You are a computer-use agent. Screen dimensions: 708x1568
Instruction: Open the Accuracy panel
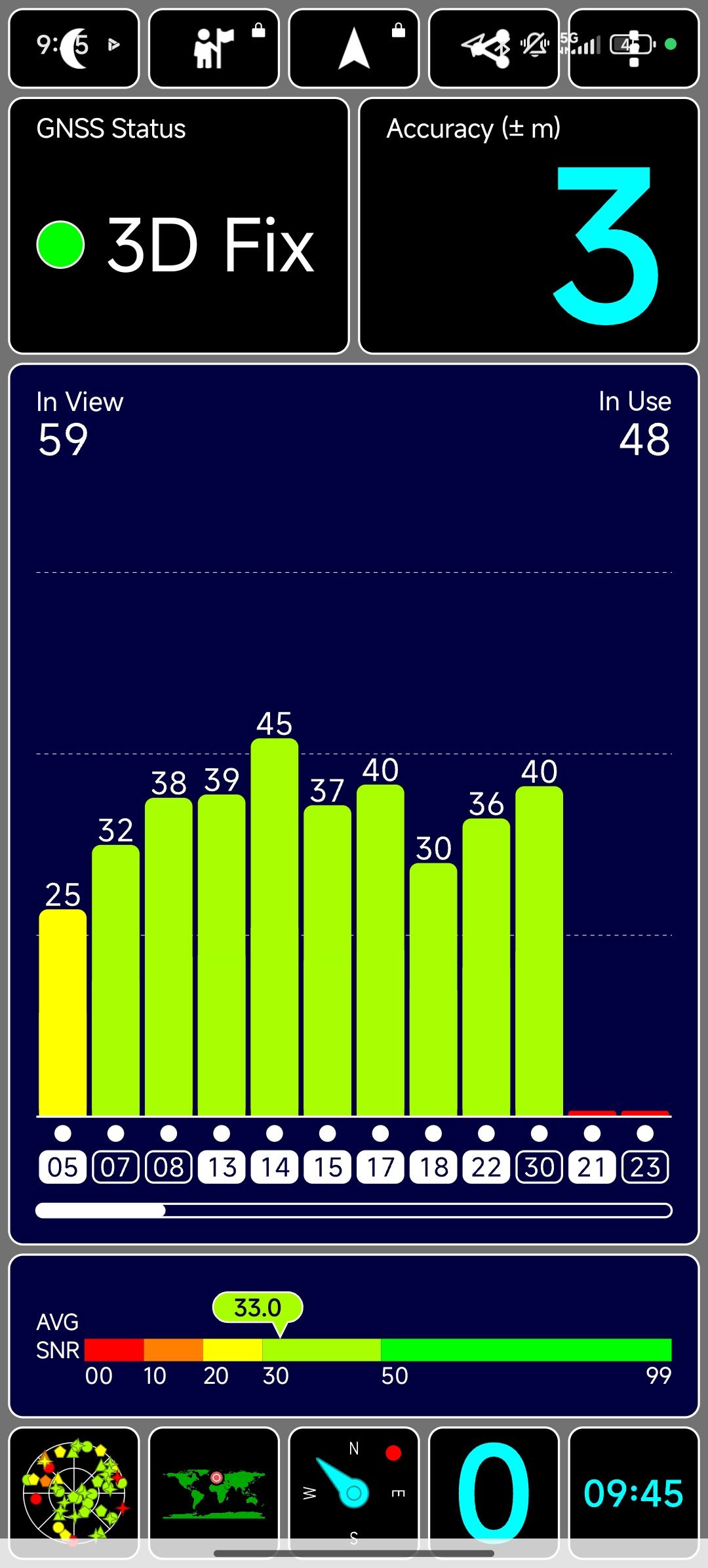[528, 225]
